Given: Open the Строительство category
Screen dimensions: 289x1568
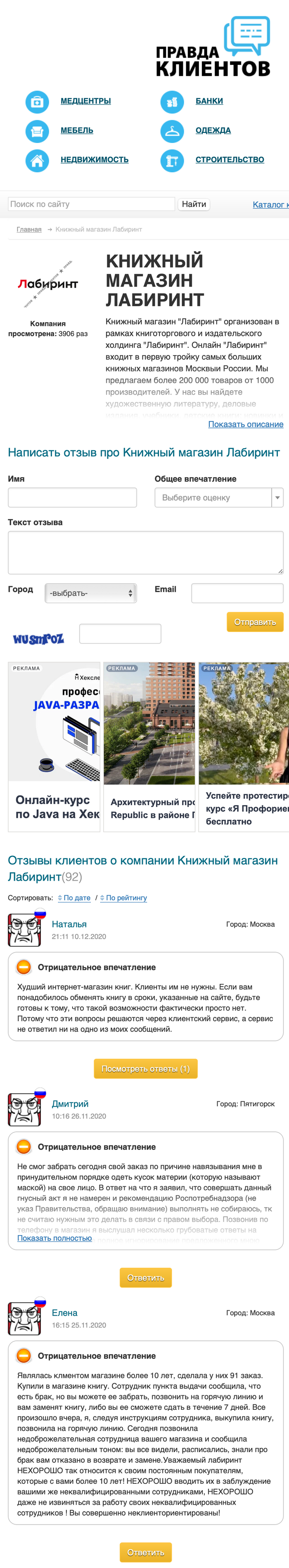Looking at the screenshot, I should (230, 159).
